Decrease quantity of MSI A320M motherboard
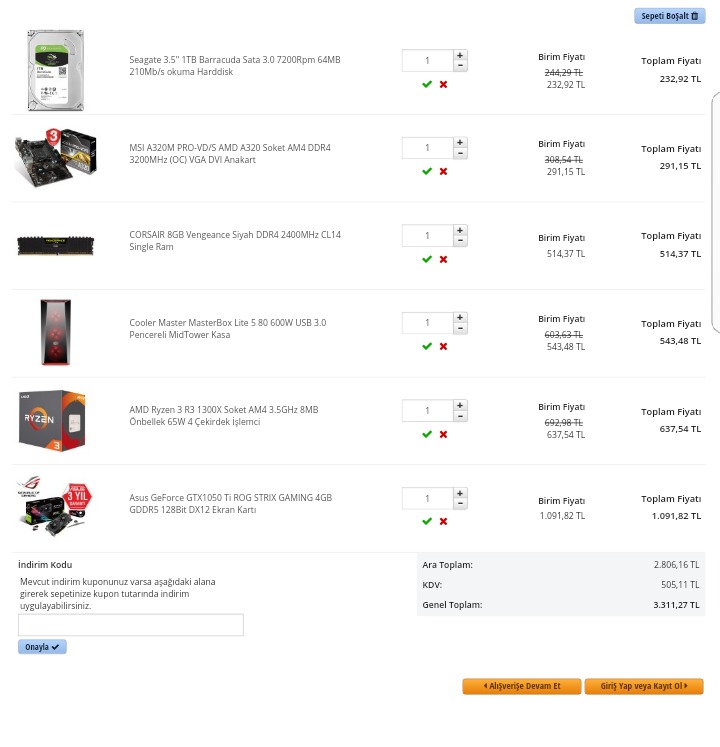Image resolution: width=720 pixels, height=747 pixels. point(460,153)
